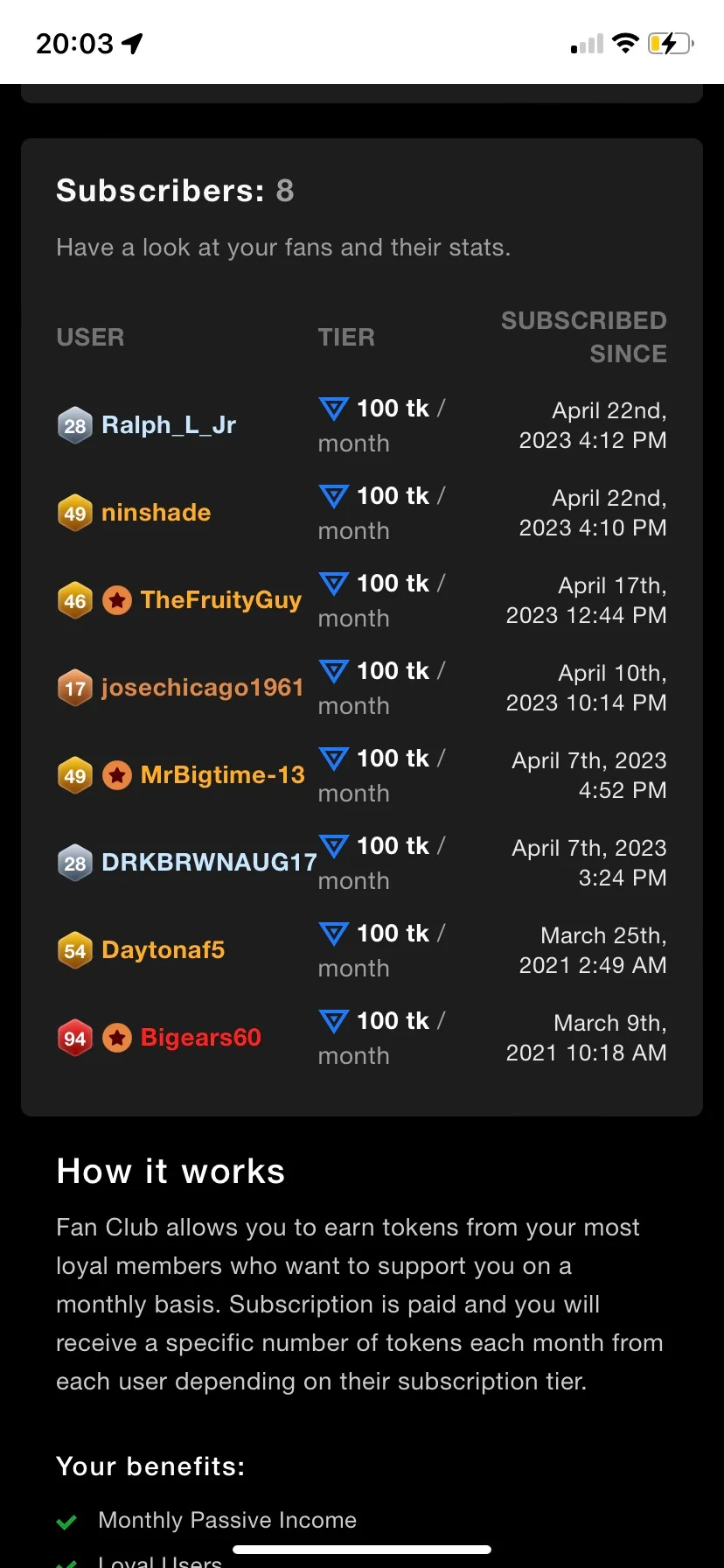Viewport: 724px width, 1568px height.
Task: Select subscriber Bigears60
Action: pyautogui.click(x=200, y=1038)
